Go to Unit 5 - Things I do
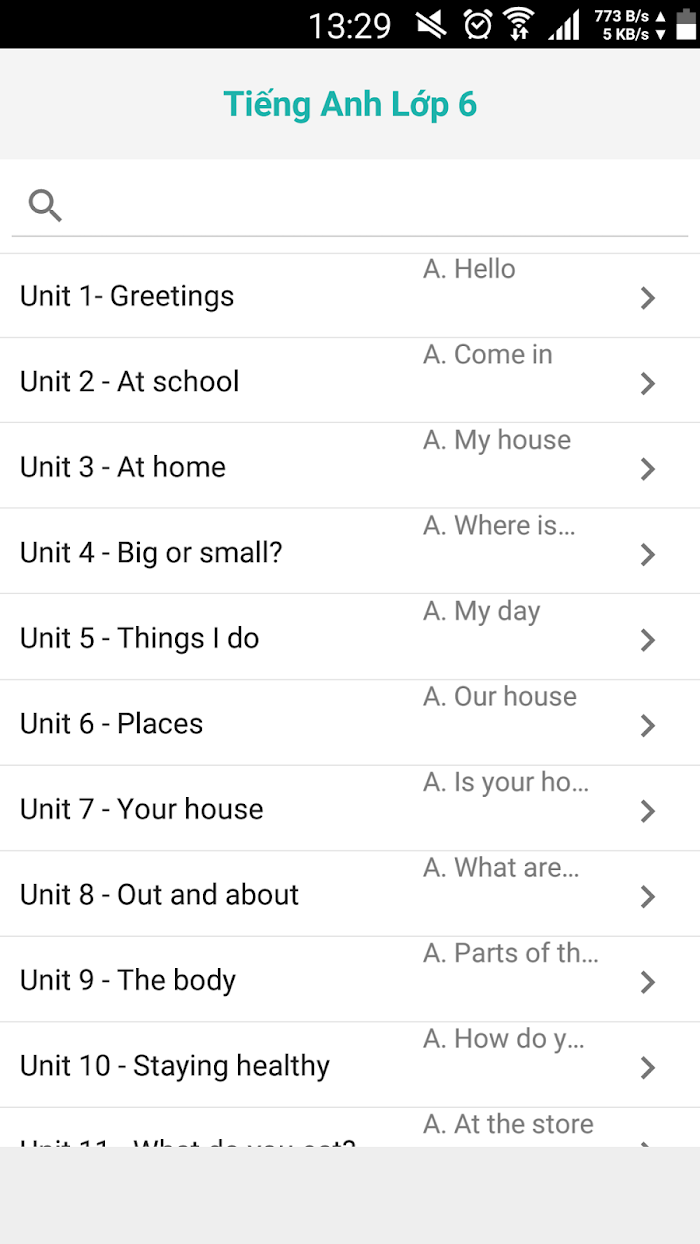This screenshot has width=700, height=1244. tap(350, 638)
